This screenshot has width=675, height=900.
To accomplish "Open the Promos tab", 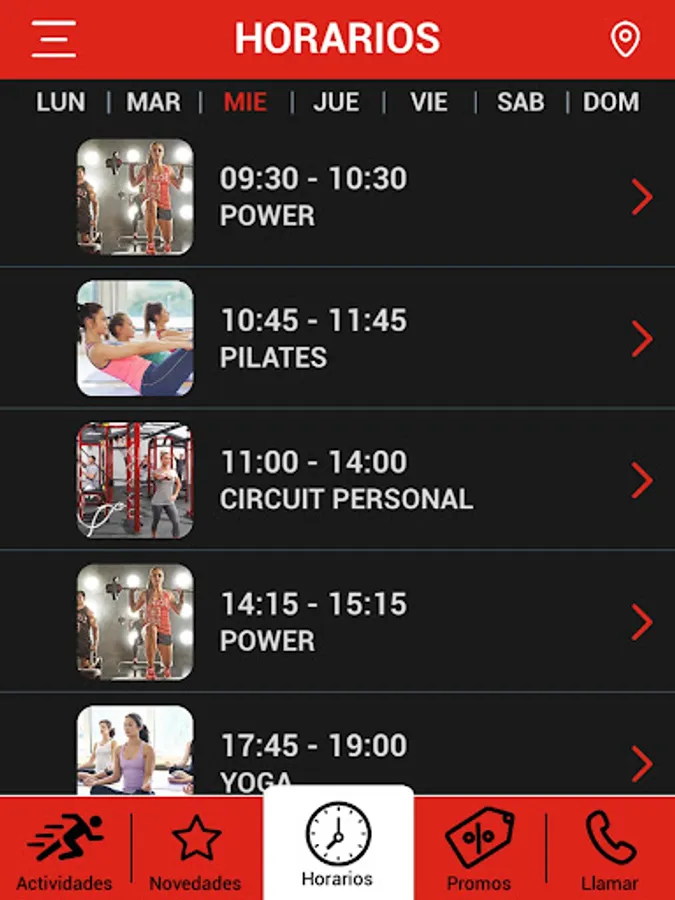I will tap(479, 850).
